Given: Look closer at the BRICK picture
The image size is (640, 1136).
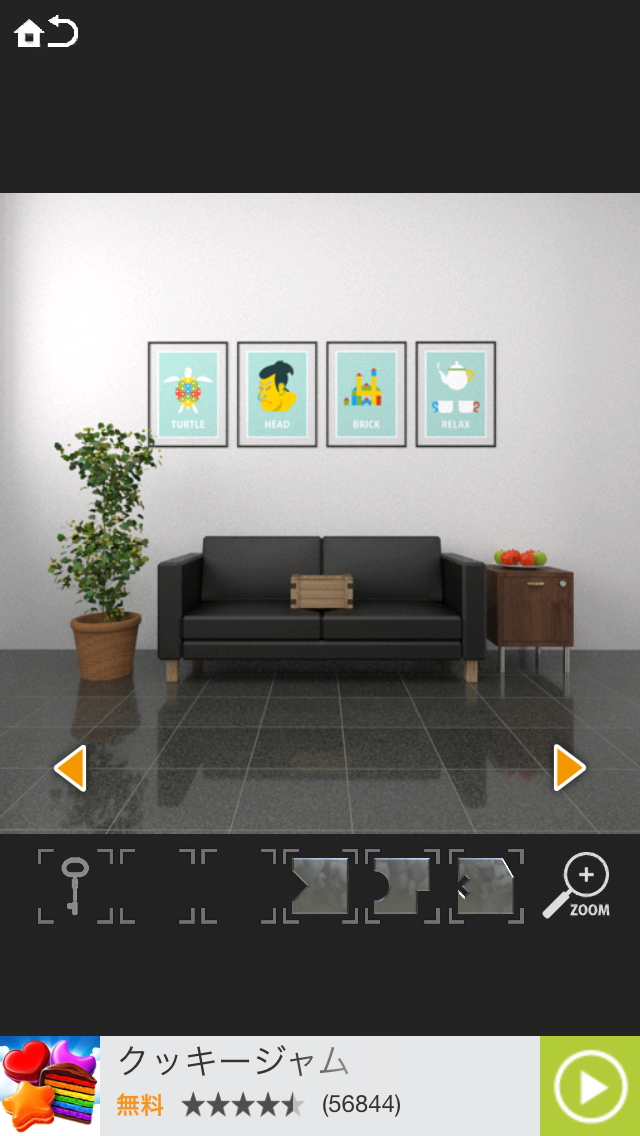Looking at the screenshot, I should (366, 393).
